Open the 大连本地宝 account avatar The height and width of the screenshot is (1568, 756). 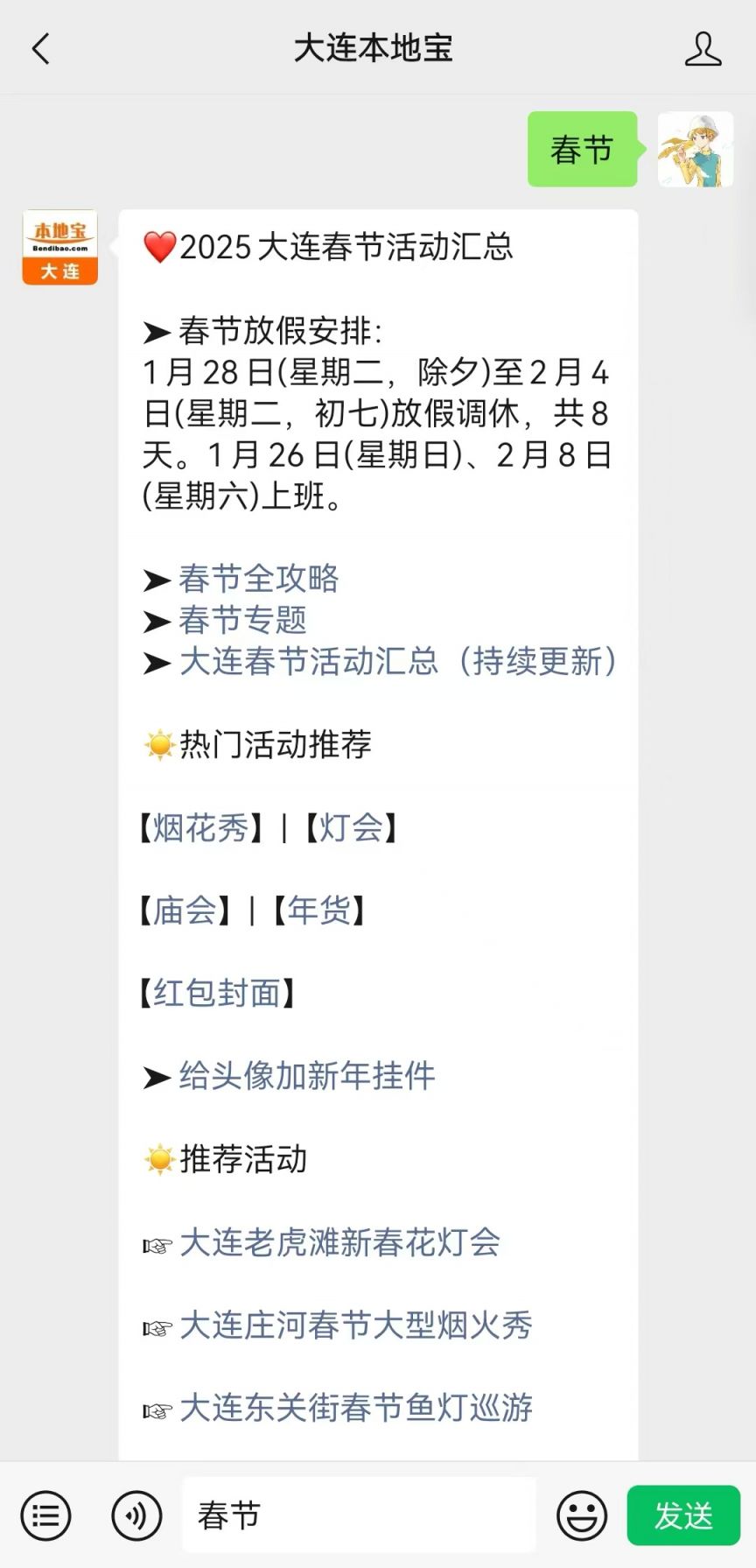[x=59, y=247]
